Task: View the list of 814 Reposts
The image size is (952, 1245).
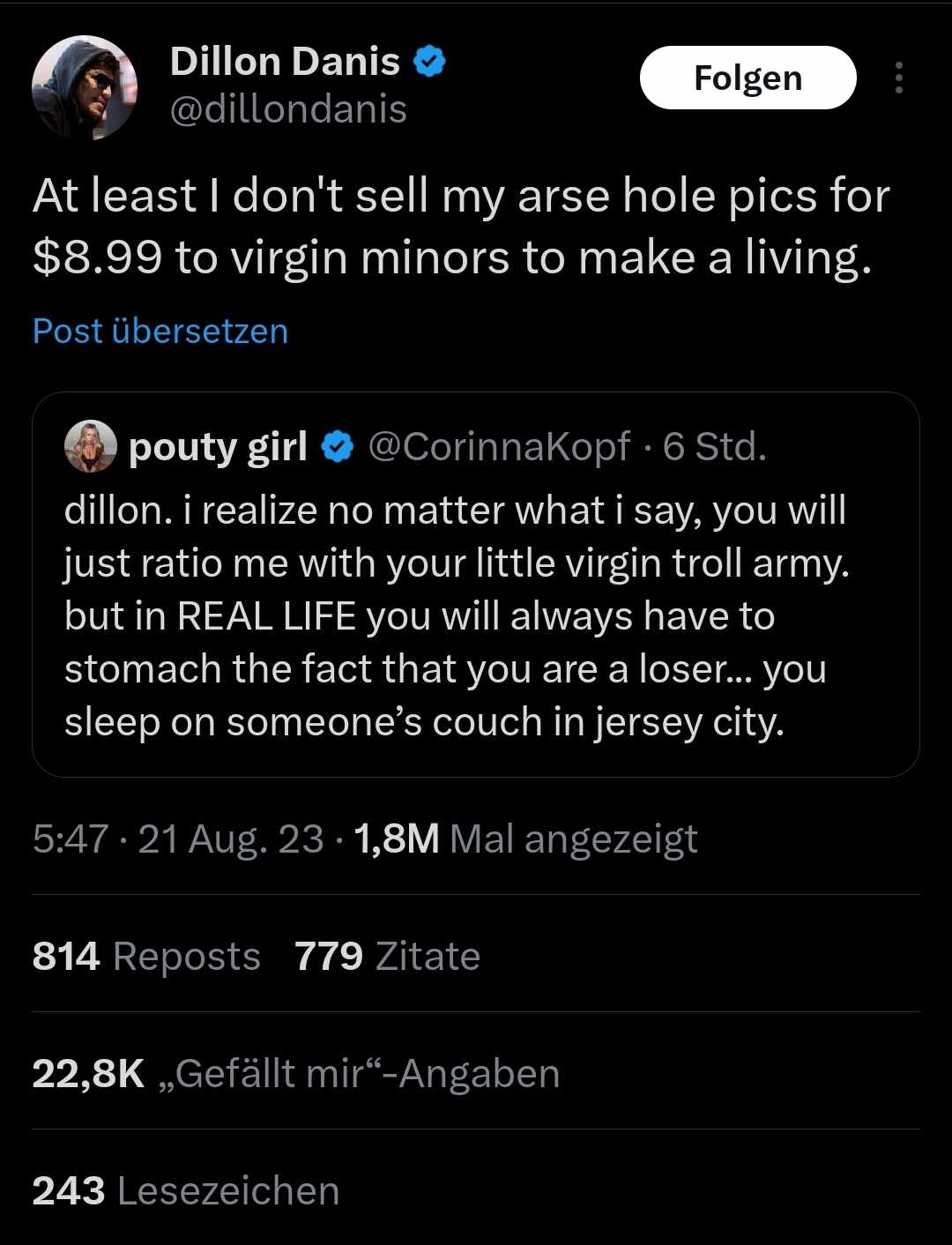Action: [x=146, y=956]
